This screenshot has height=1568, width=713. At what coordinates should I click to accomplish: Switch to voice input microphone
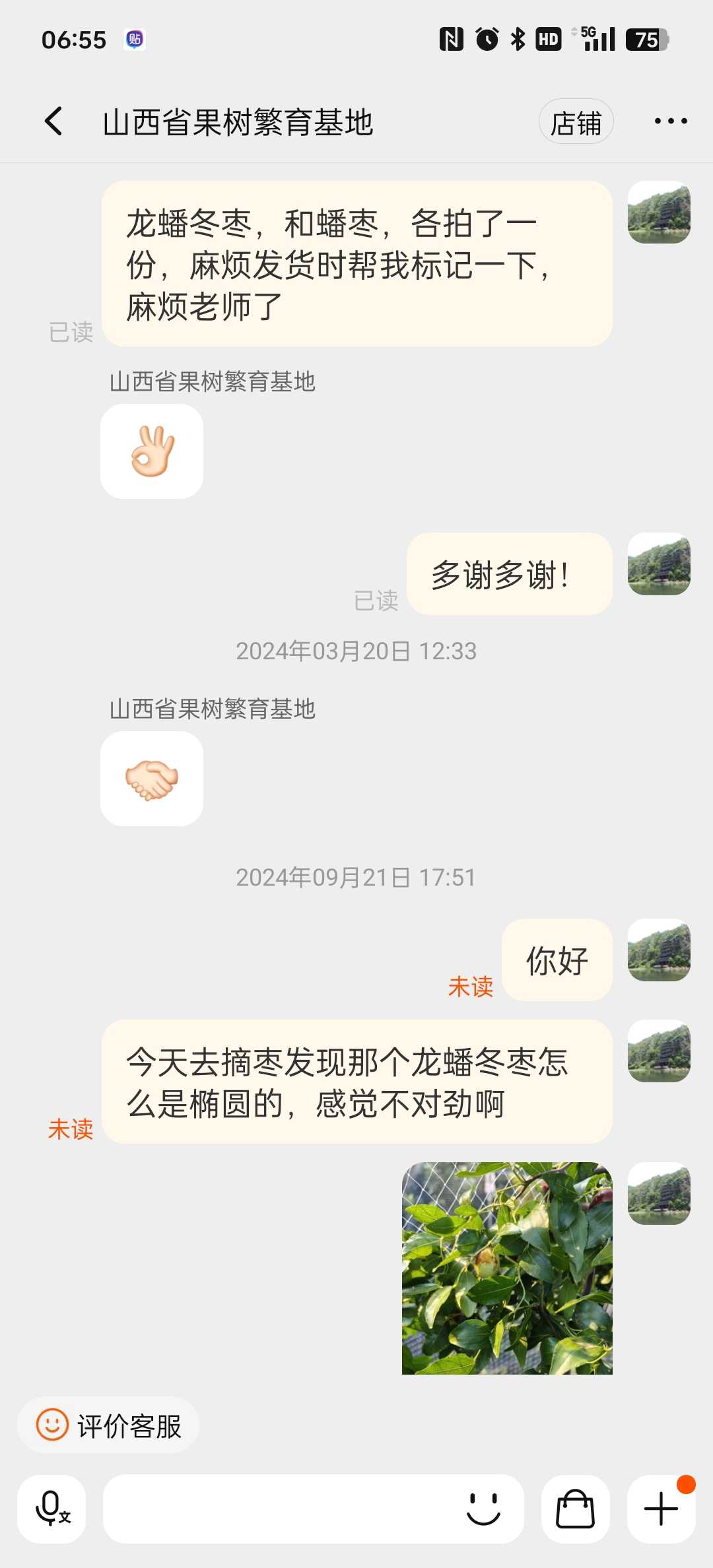51,1509
